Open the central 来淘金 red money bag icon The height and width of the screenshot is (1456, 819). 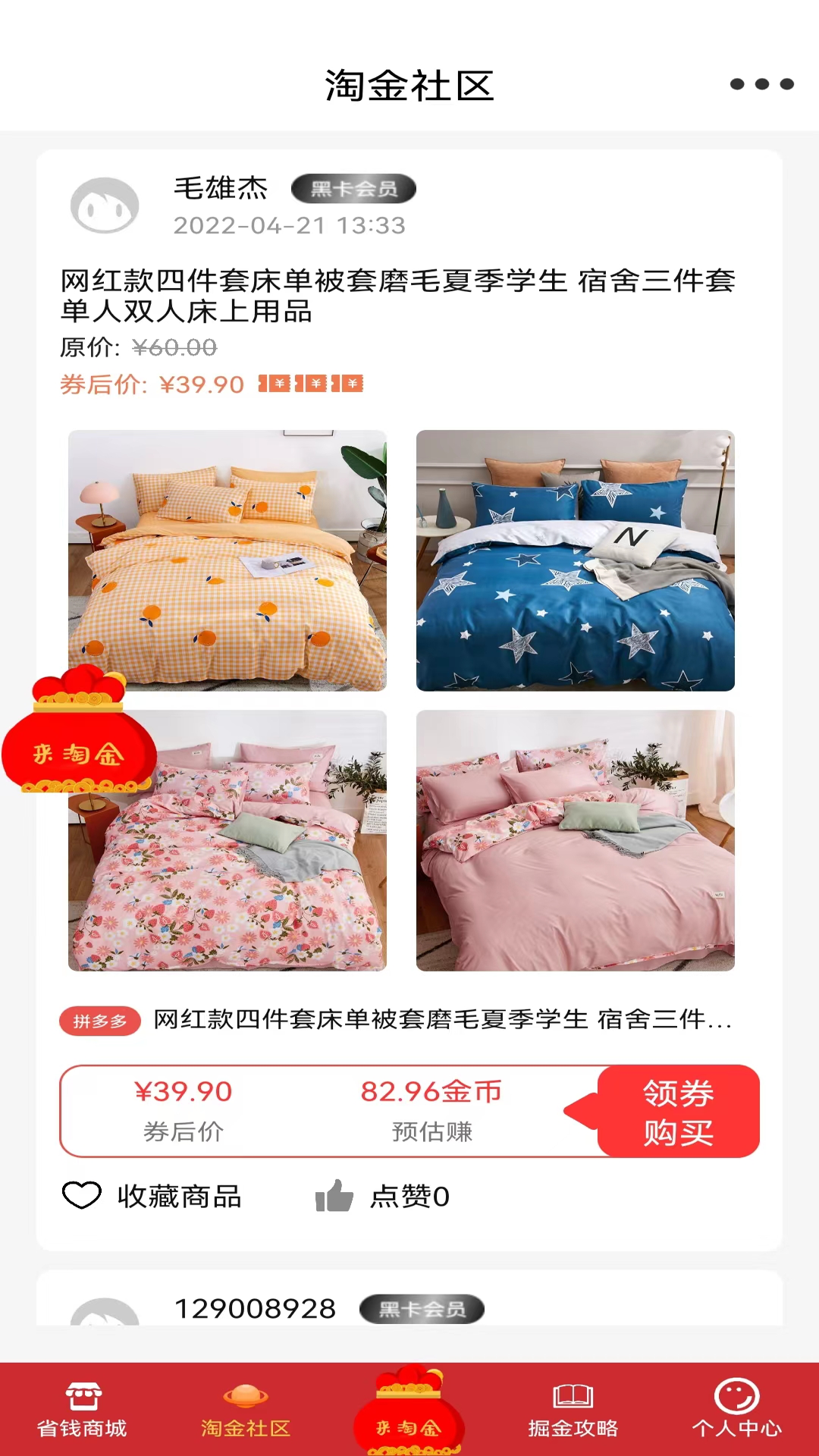pyautogui.click(x=409, y=1410)
